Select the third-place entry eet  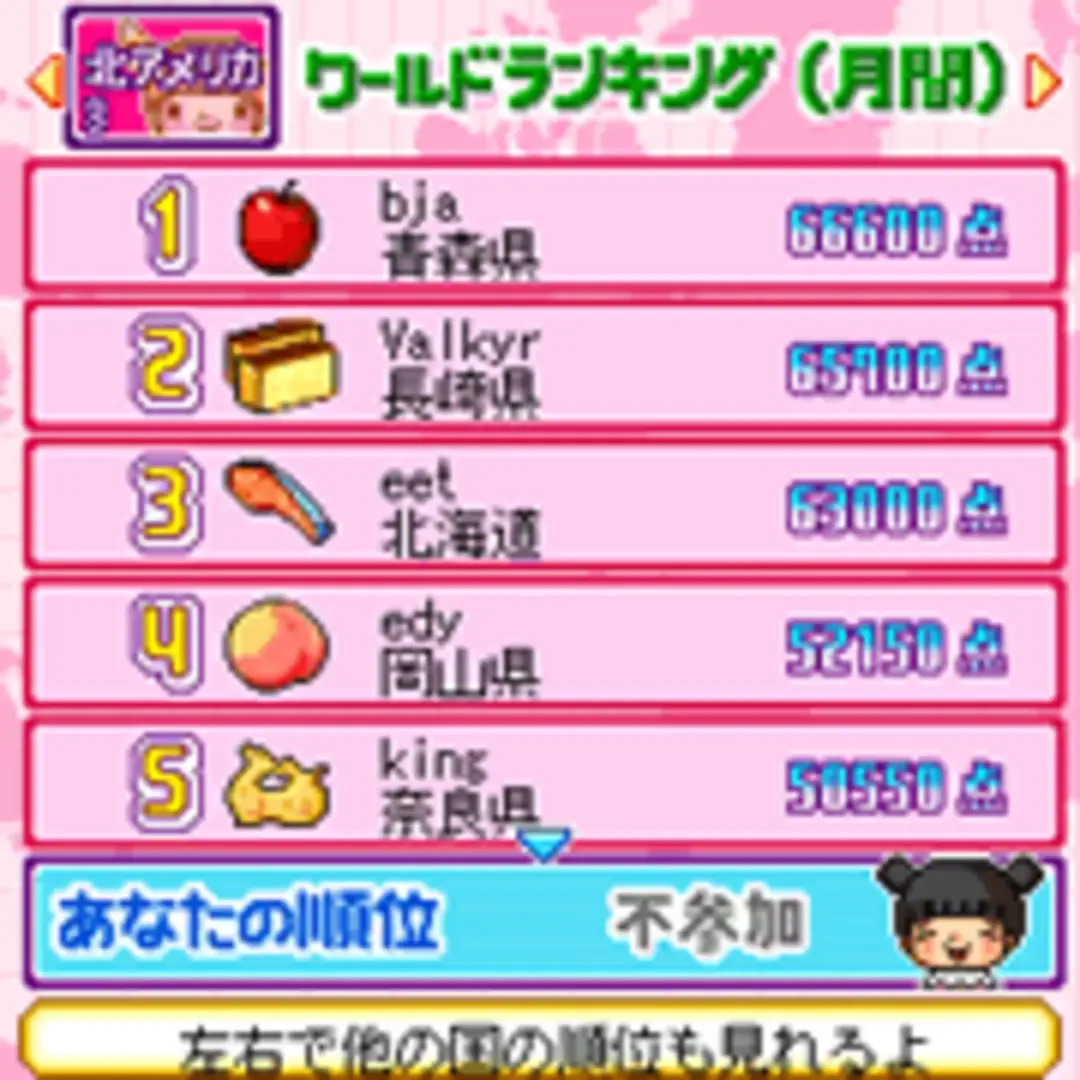point(543,506)
